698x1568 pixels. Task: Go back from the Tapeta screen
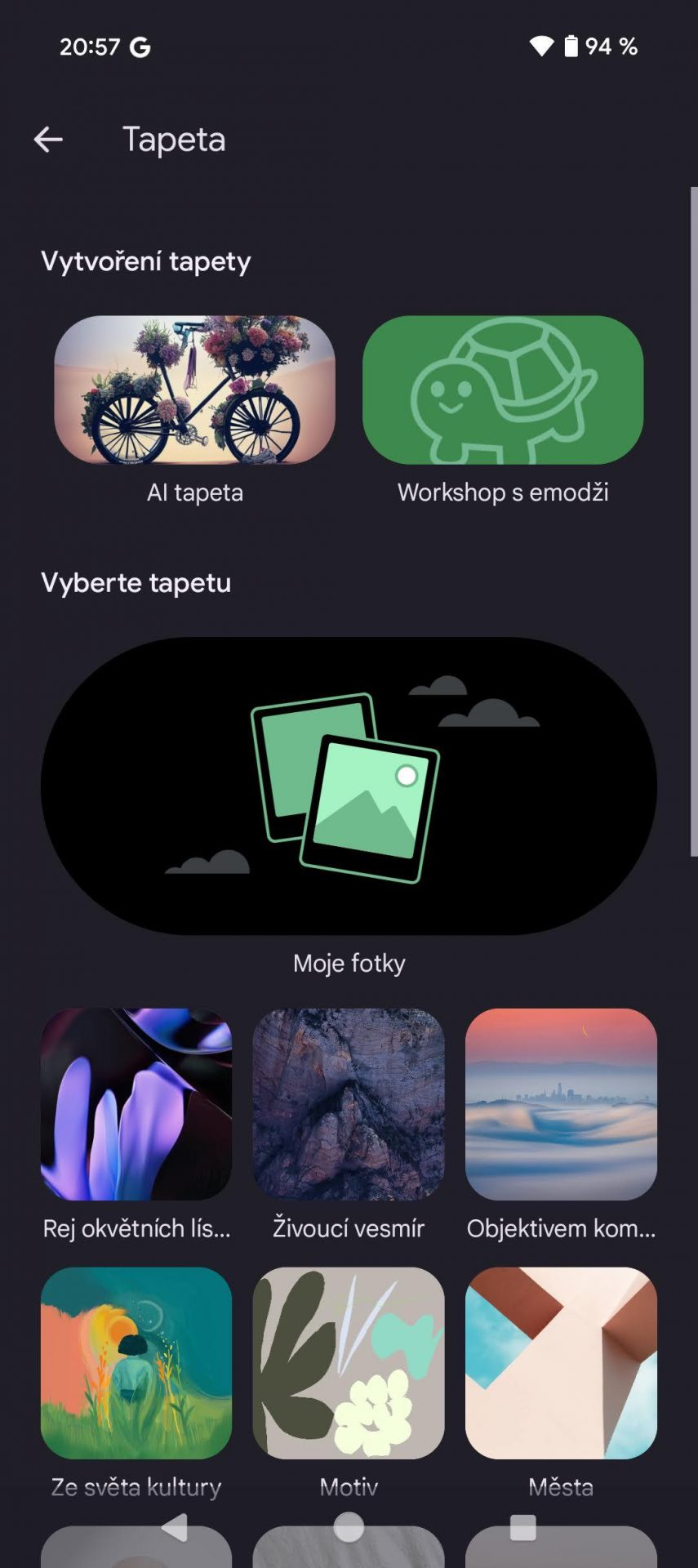[48, 140]
